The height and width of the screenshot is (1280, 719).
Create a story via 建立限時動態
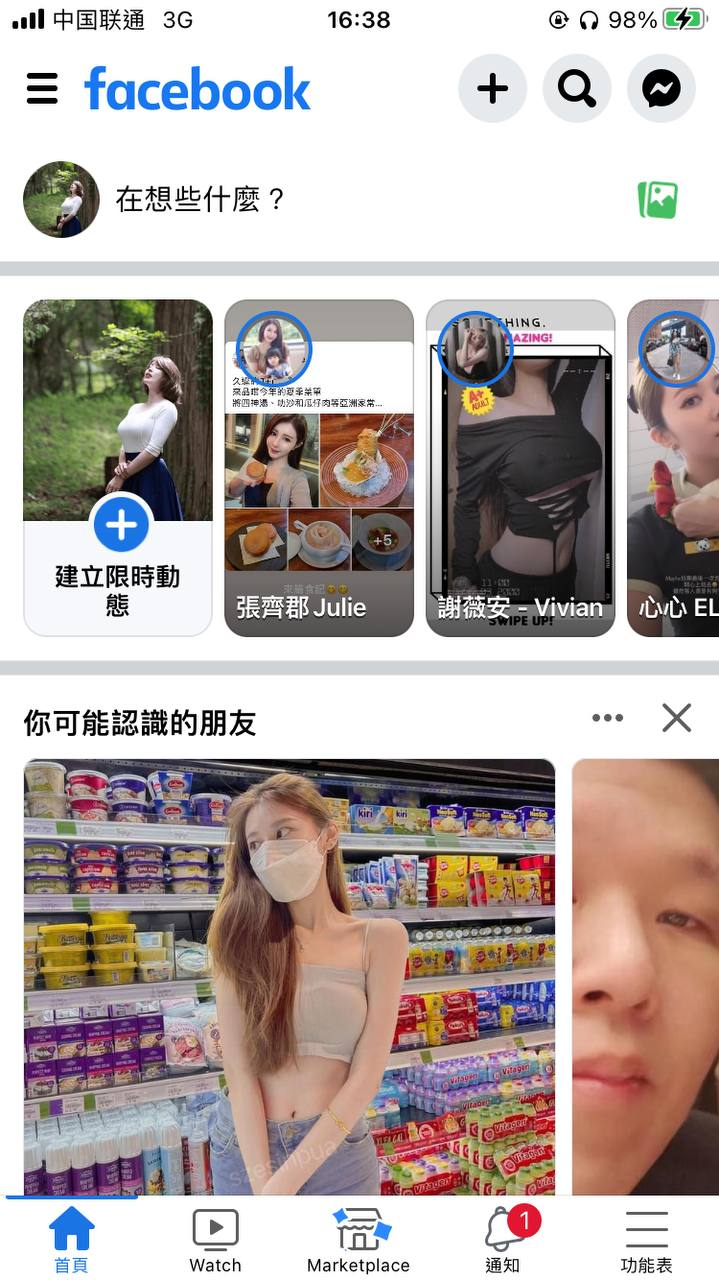118,468
